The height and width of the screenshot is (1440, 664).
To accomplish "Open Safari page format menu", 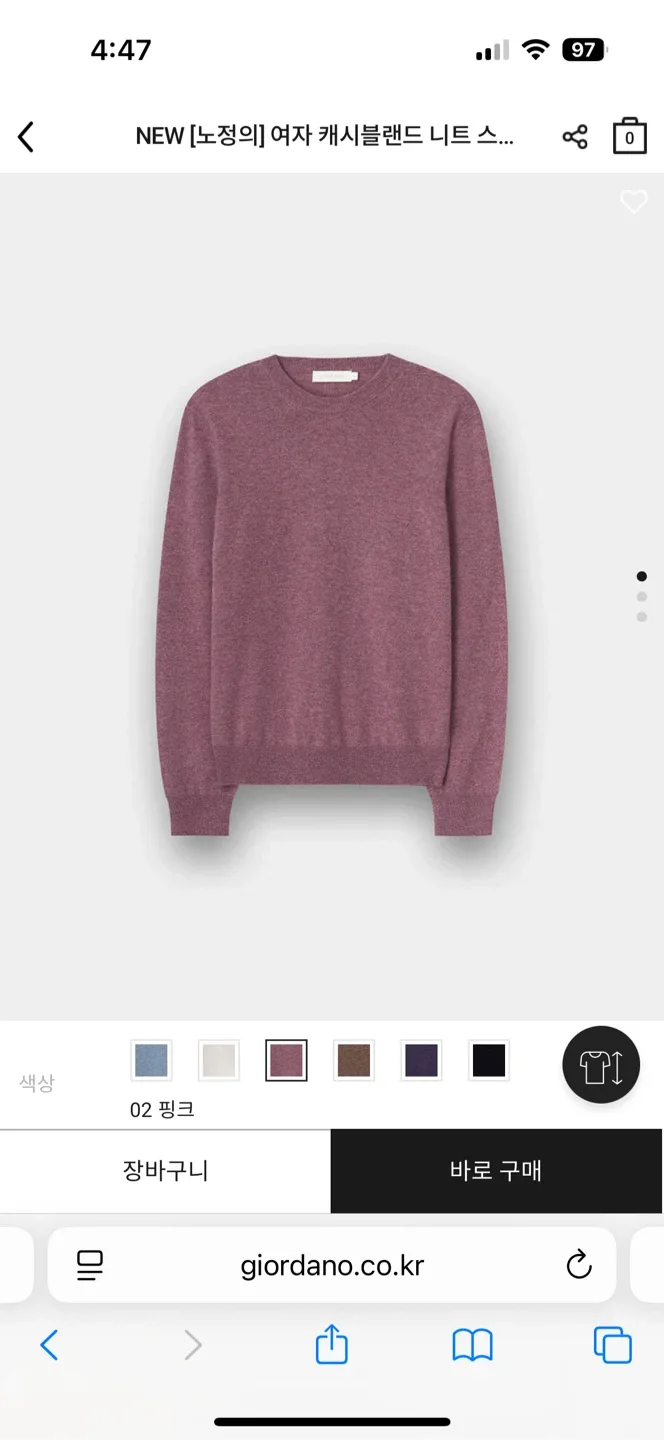I will click(x=91, y=1265).
